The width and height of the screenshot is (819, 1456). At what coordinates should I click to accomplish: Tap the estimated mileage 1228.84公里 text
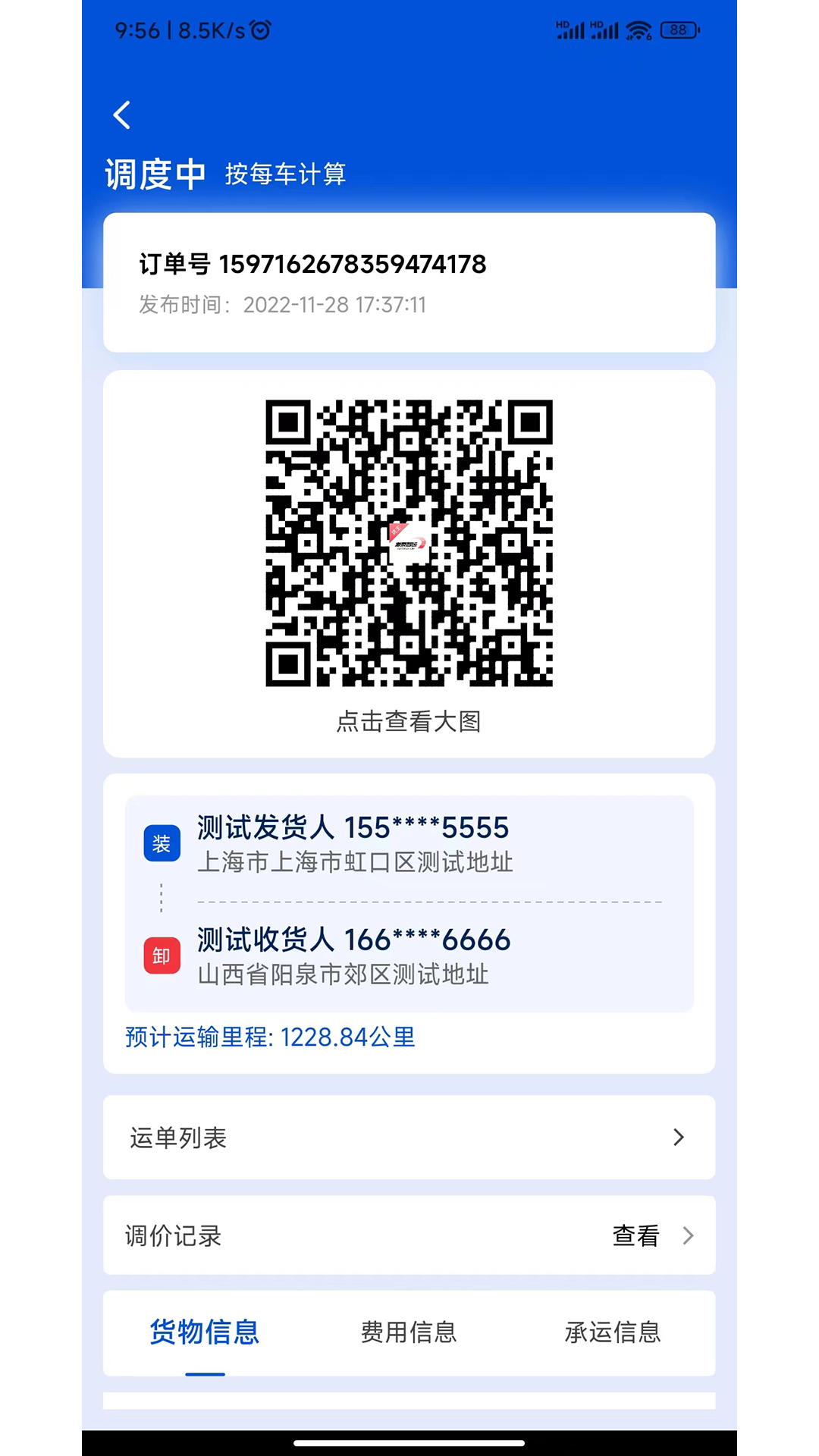(269, 1037)
